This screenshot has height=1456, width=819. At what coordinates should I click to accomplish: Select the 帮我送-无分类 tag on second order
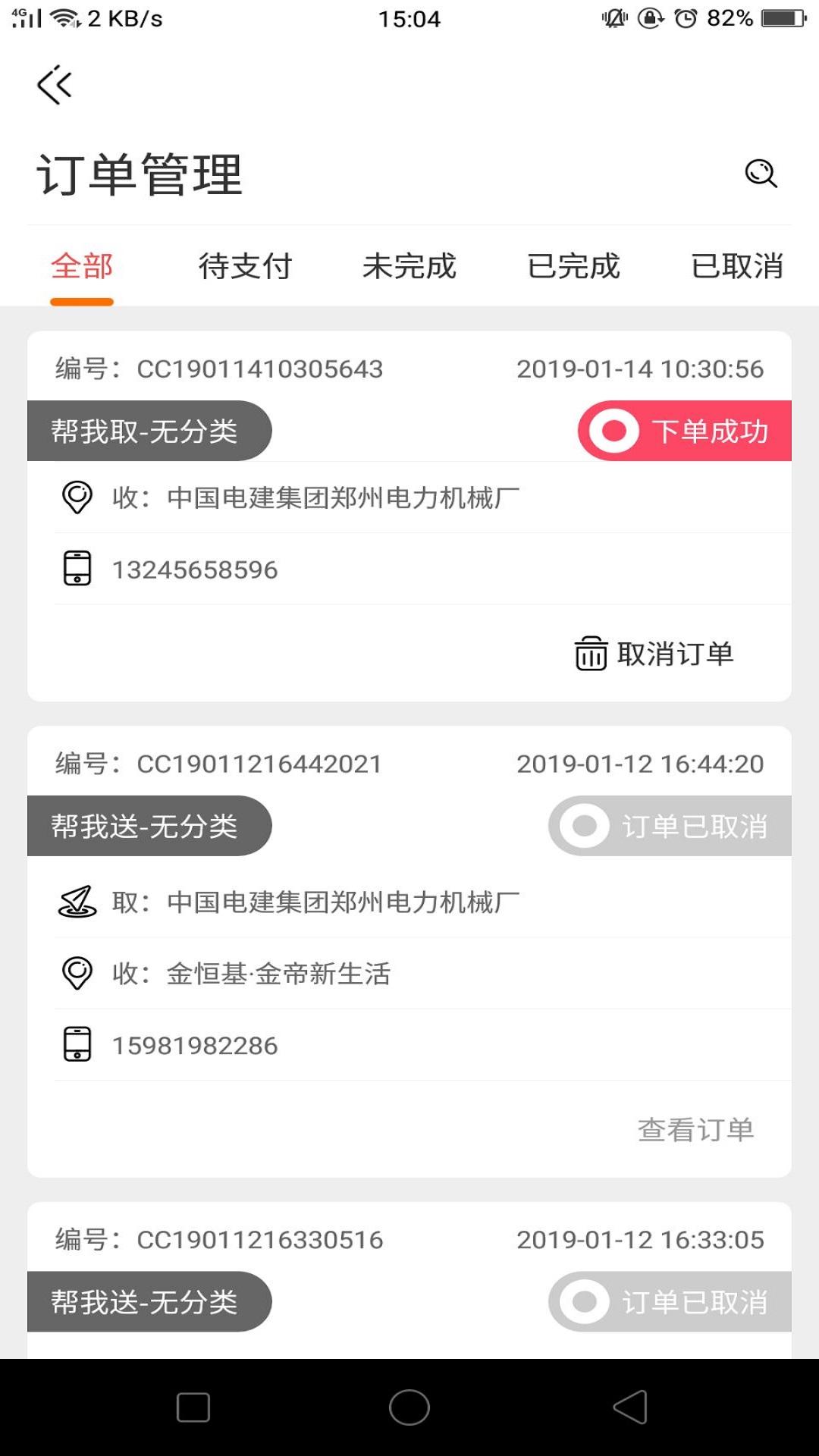tap(149, 826)
